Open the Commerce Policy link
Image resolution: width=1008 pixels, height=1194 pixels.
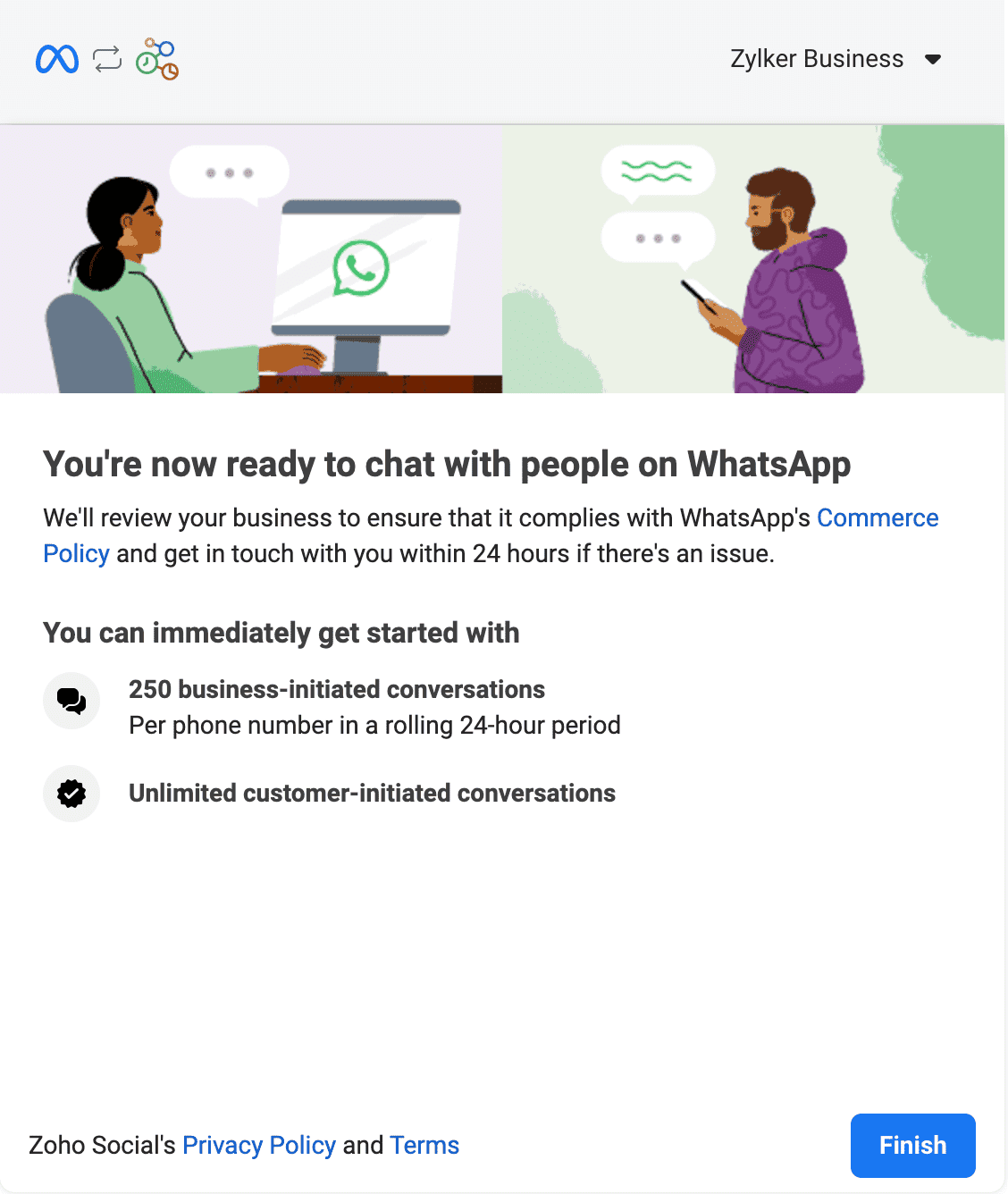[877, 518]
